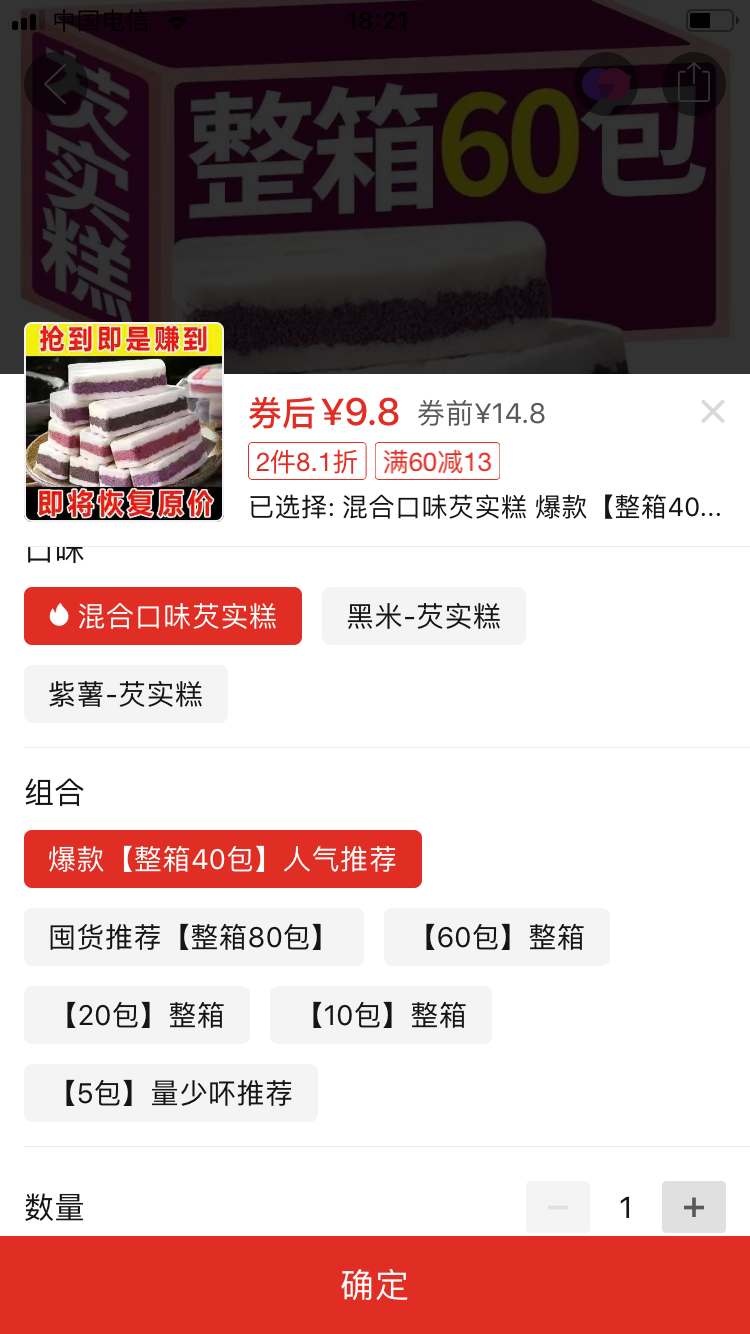This screenshot has width=750, height=1334.
Task: Pick 紫薯-芡实糕 flavor
Action: pyautogui.click(x=126, y=694)
